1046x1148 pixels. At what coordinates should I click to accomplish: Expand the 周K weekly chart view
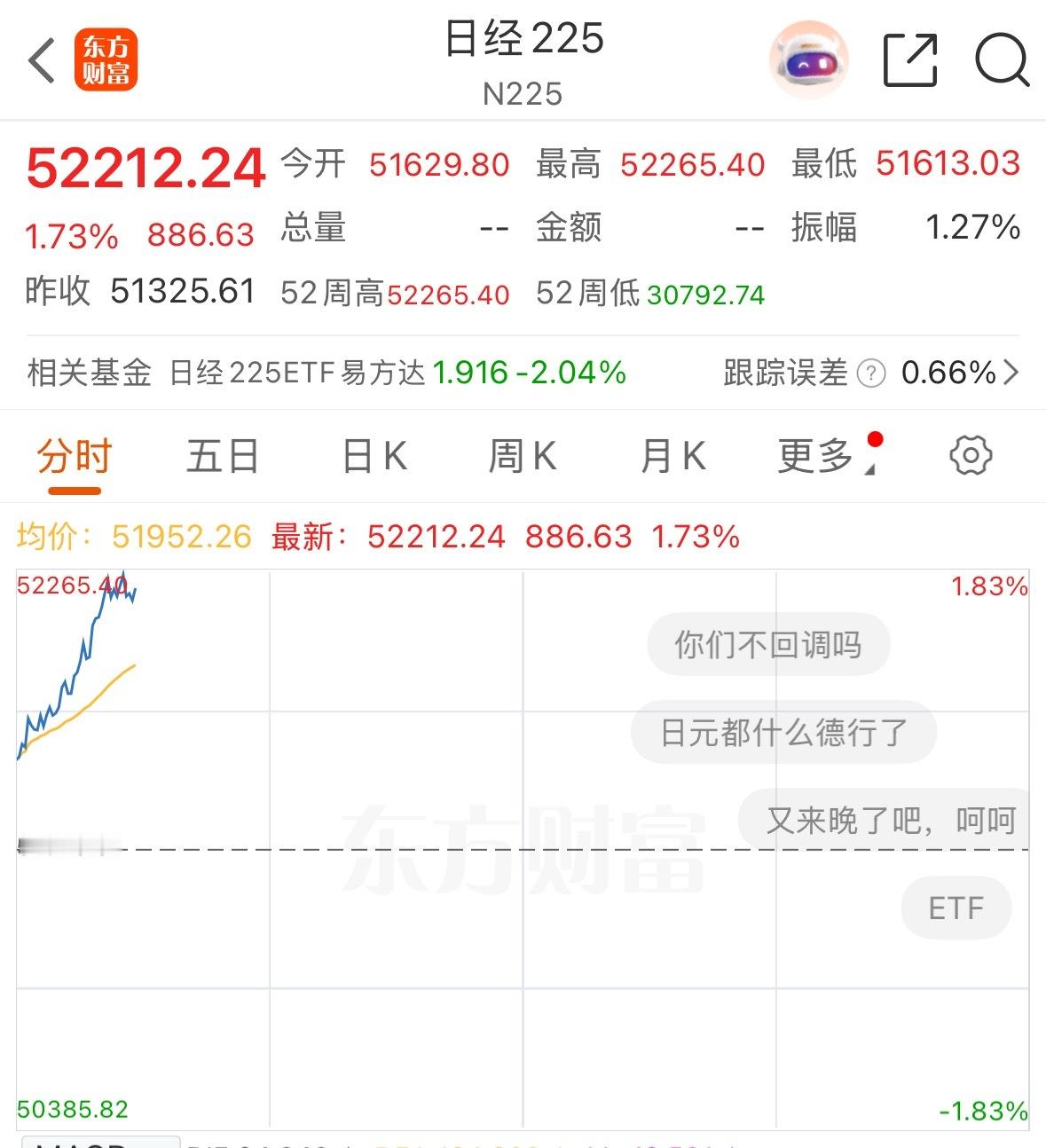pyautogui.click(x=523, y=455)
